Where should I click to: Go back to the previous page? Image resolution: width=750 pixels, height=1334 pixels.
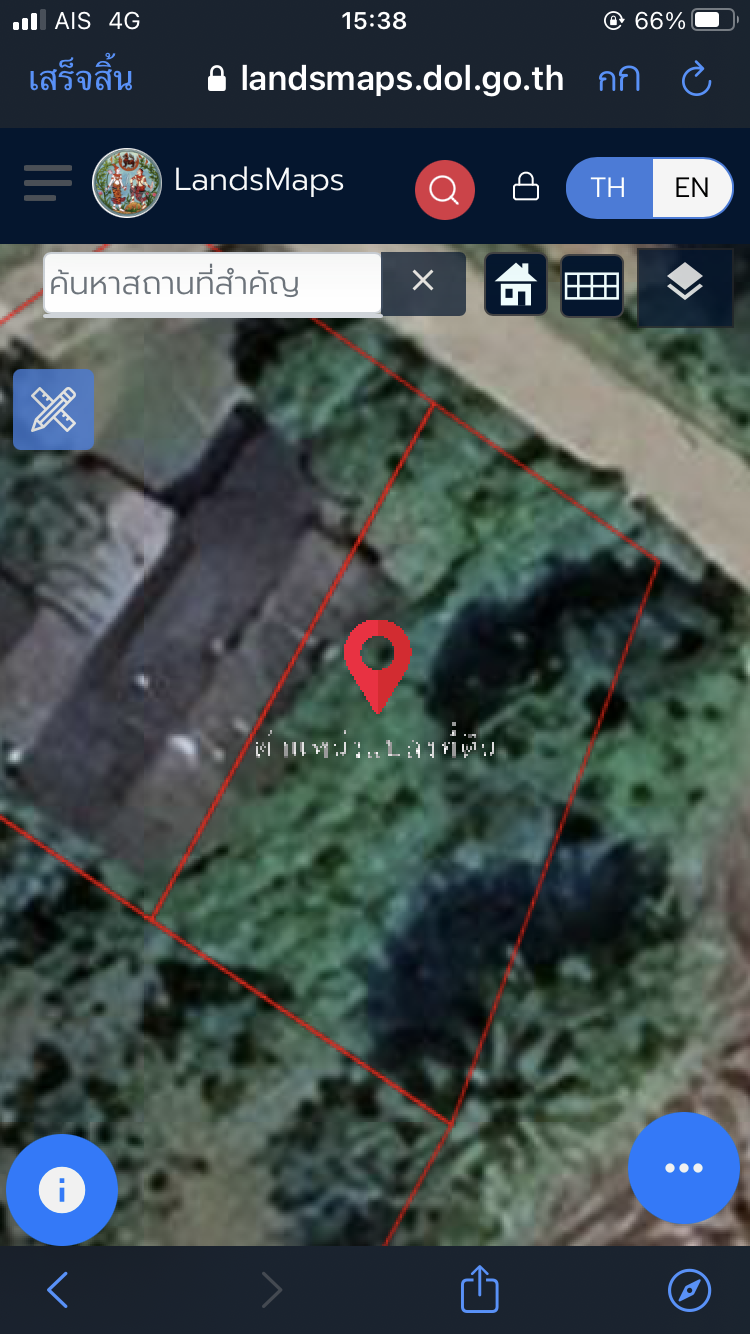click(x=58, y=1290)
